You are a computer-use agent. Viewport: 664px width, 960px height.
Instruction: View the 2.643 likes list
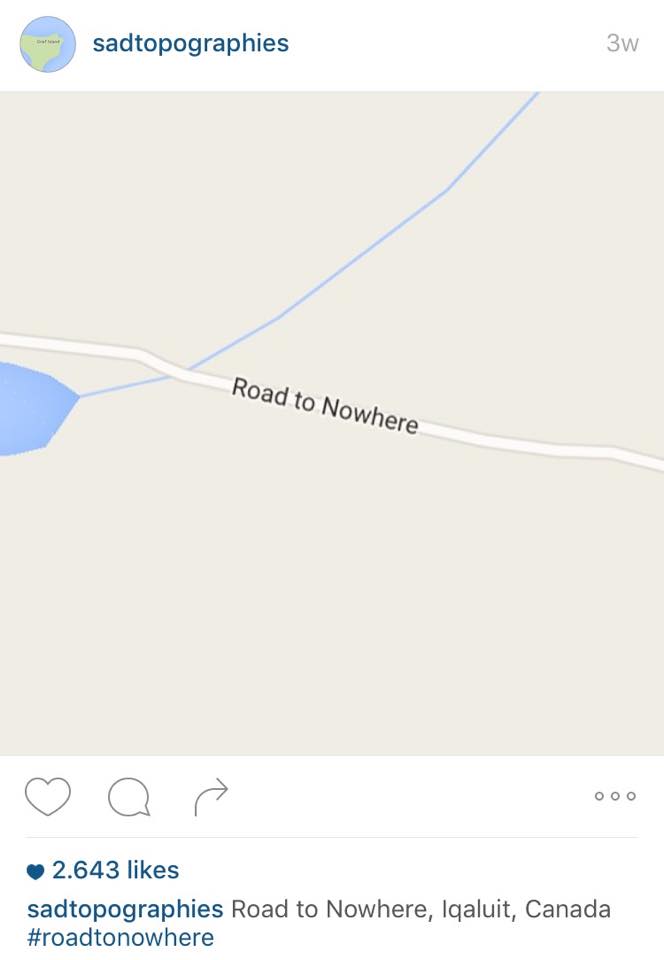pyautogui.click(x=115, y=870)
